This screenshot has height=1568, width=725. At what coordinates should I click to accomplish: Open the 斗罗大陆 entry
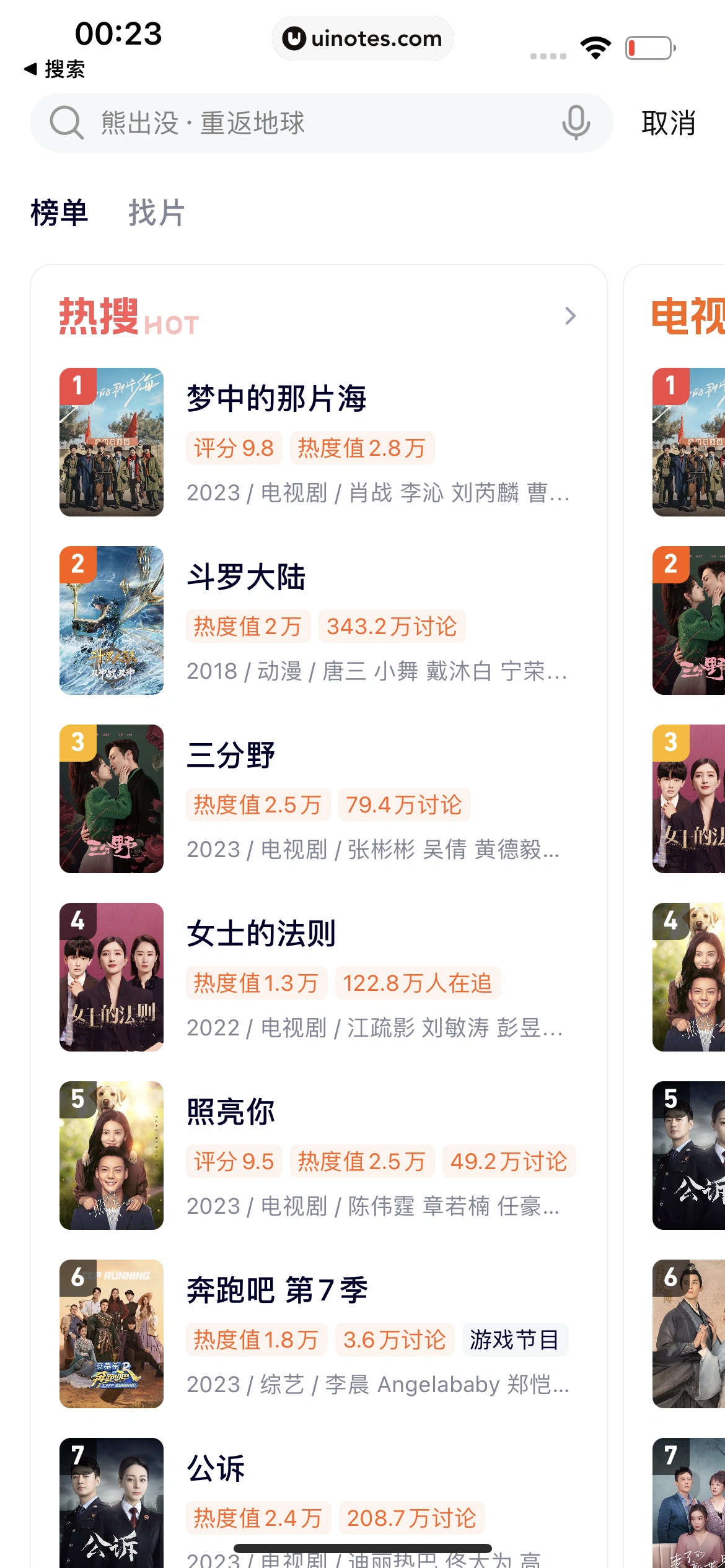click(247, 577)
